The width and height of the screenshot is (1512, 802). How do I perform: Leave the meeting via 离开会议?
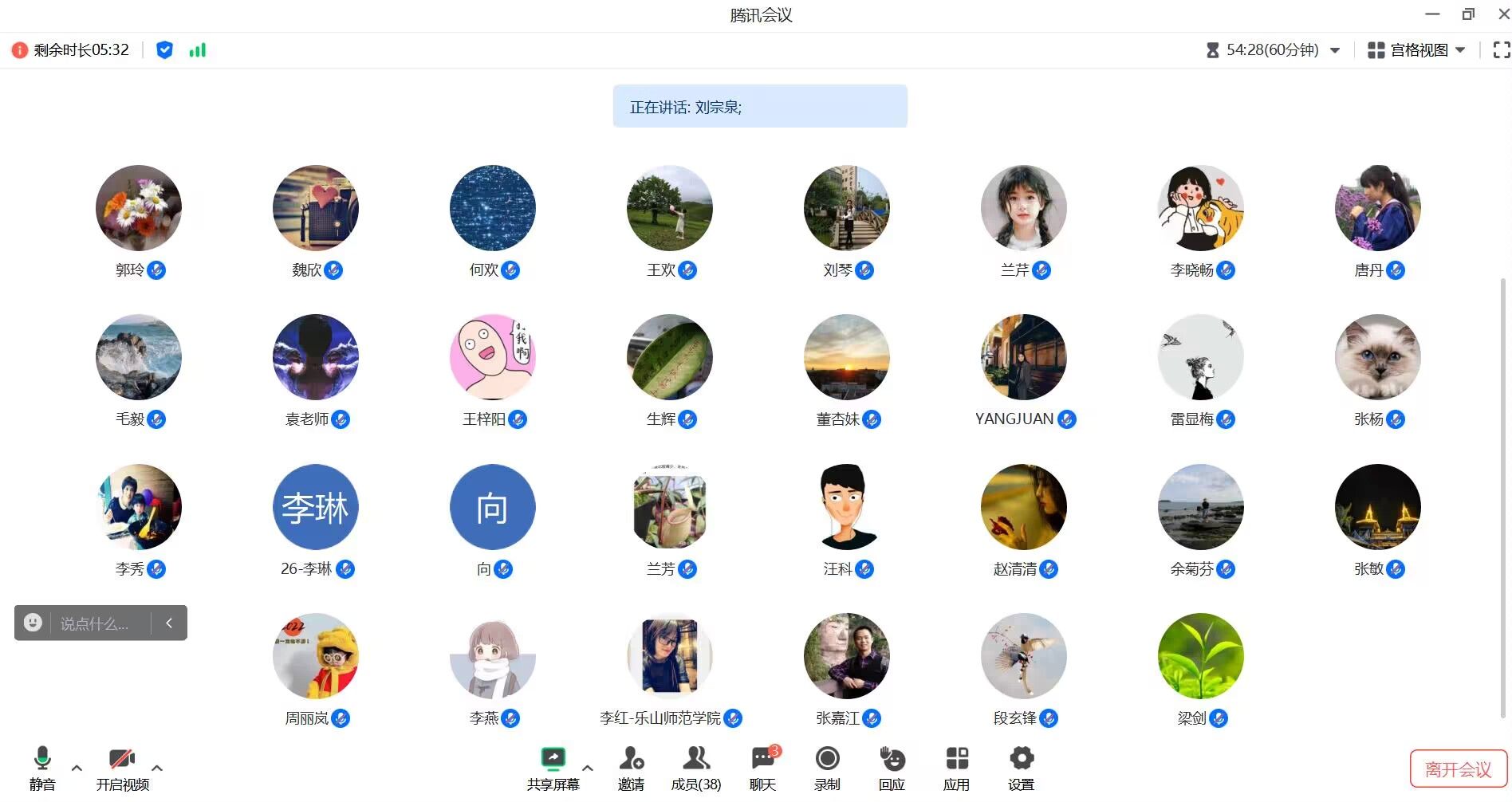click(x=1458, y=769)
